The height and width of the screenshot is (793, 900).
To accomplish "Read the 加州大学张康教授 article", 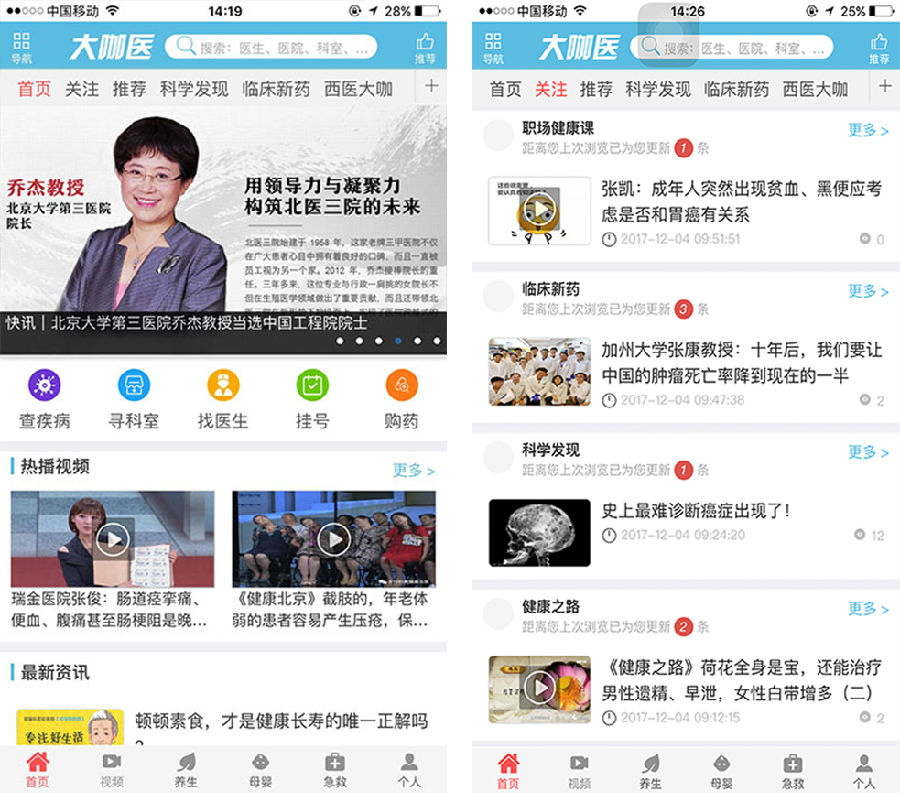I will pyautogui.click(x=741, y=363).
